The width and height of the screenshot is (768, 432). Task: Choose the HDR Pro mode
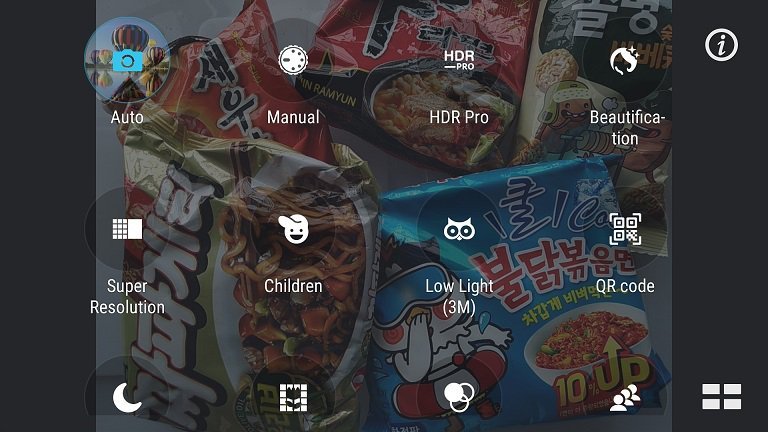coord(459,61)
